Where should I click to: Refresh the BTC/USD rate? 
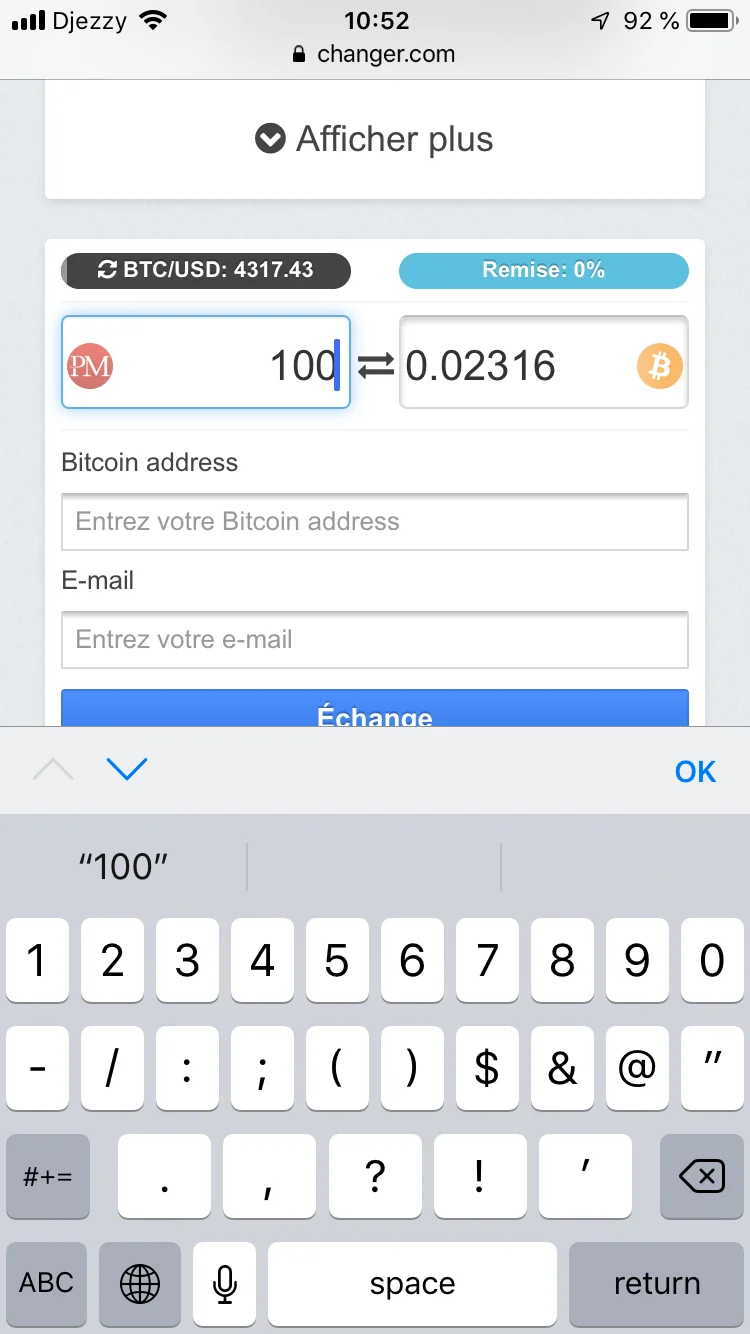tap(107, 270)
